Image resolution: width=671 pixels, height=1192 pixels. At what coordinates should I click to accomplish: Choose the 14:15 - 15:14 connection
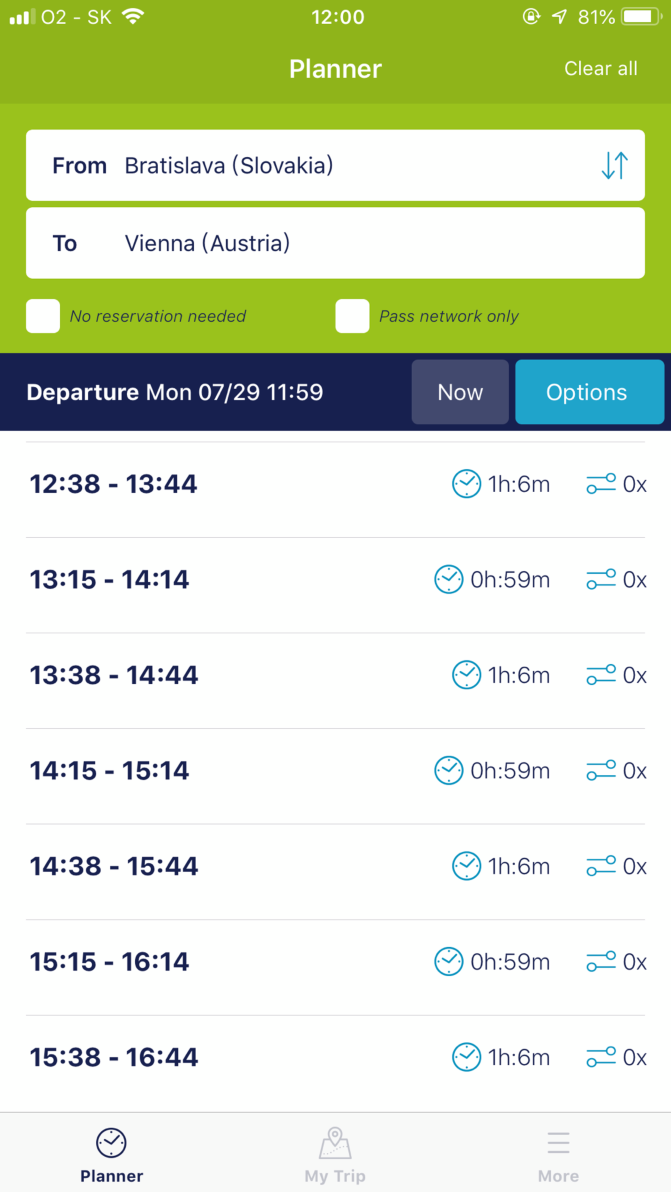pos(335,771)
